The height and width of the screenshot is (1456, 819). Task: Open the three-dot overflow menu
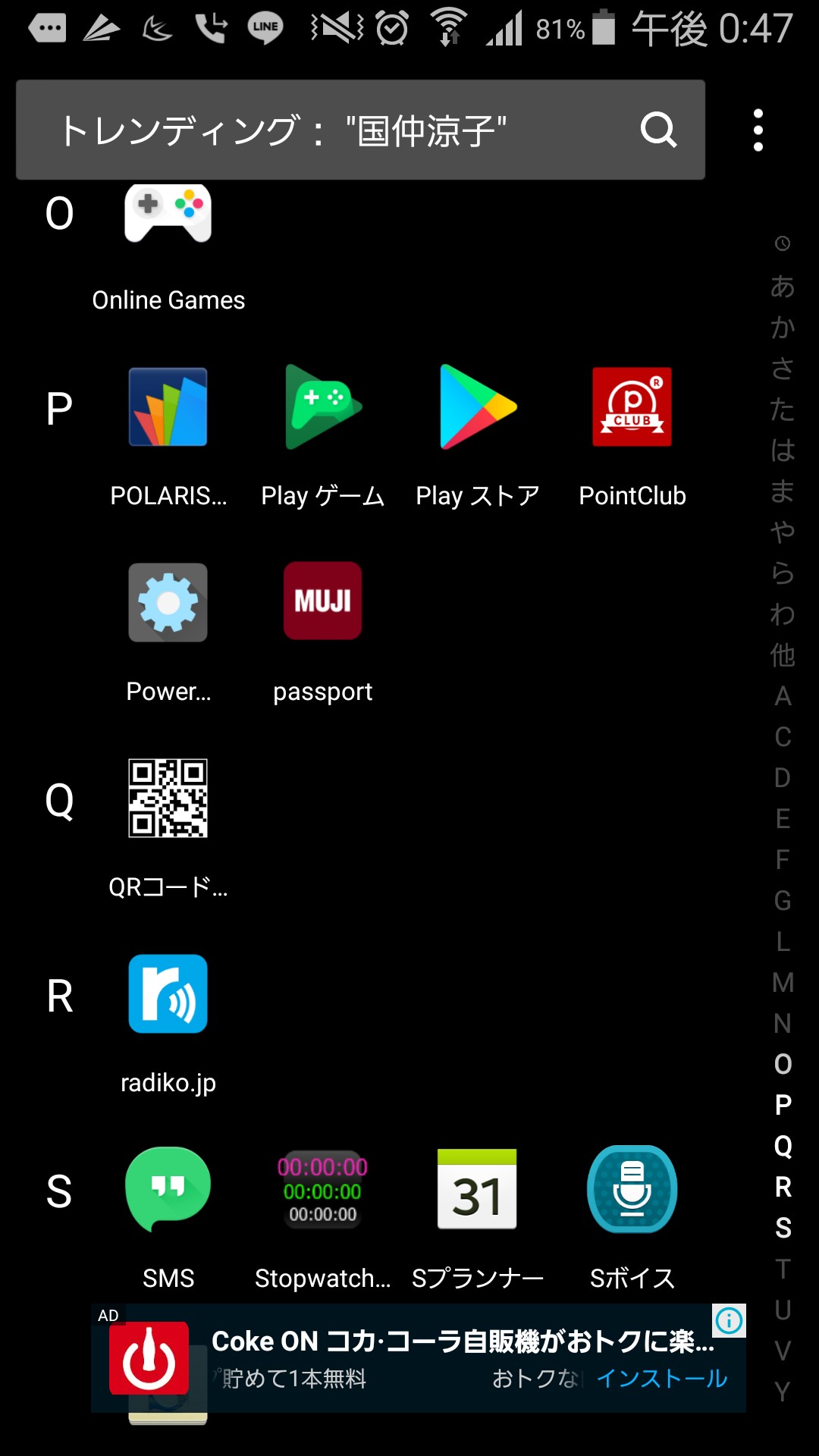tap(758, 130)
